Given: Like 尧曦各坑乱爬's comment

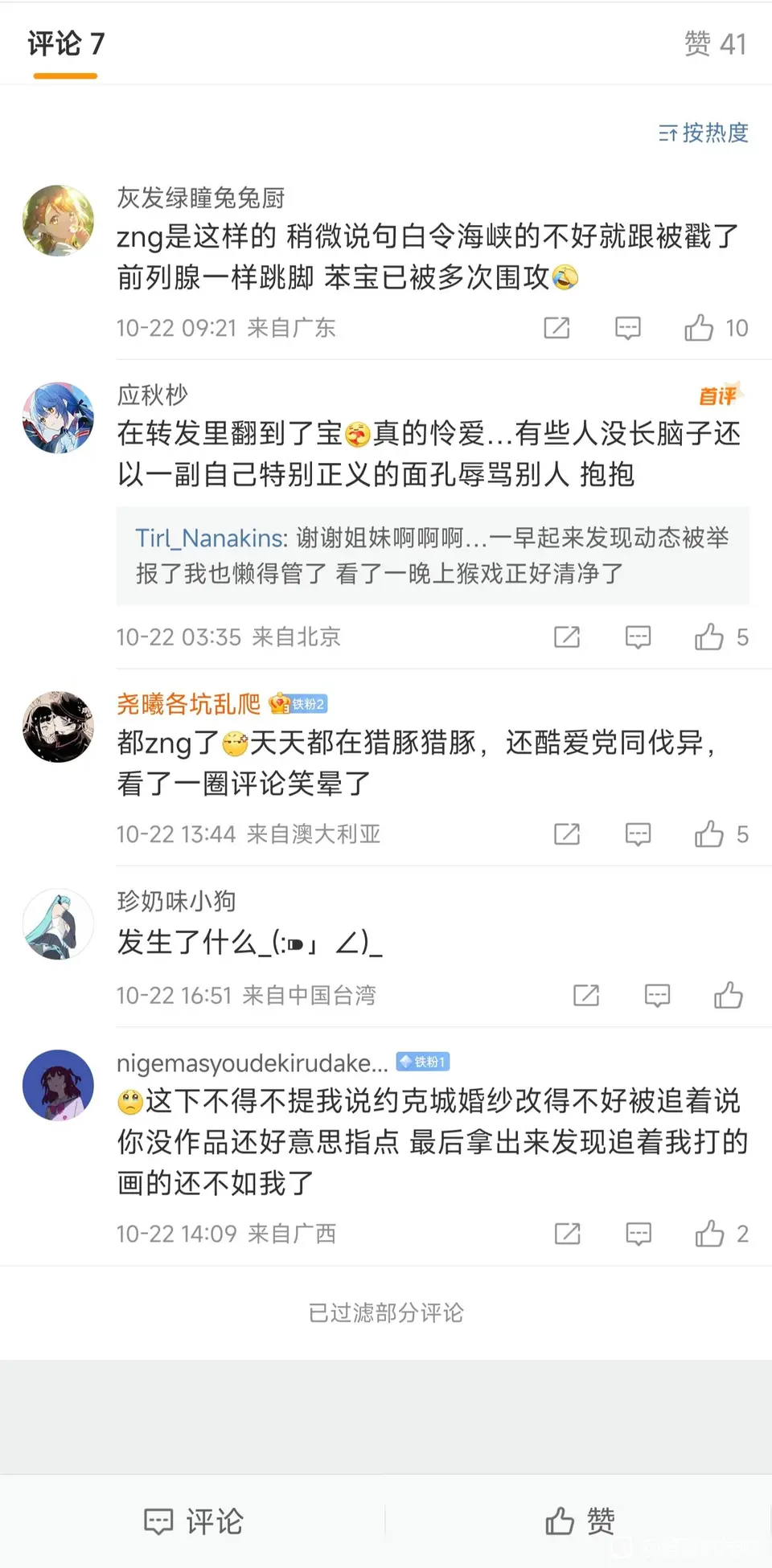Looking at the screenshot, I should tap(708, 834).
